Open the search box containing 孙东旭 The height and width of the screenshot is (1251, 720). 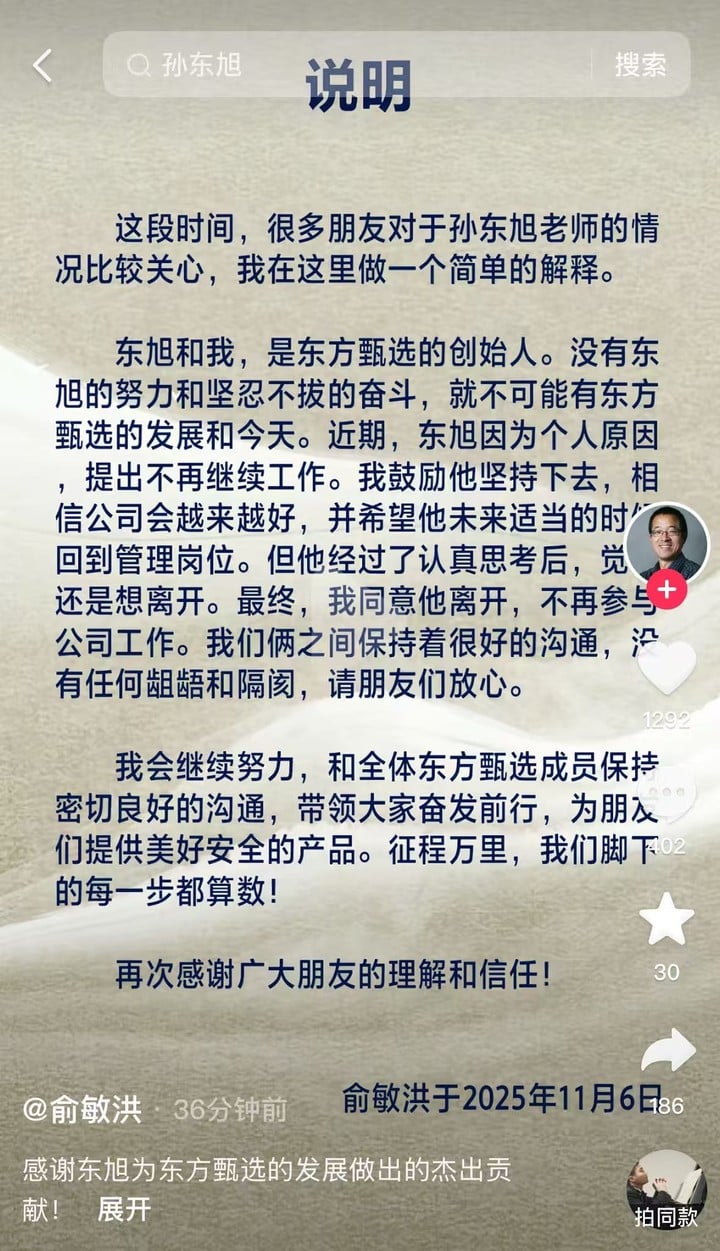(350, 66)
